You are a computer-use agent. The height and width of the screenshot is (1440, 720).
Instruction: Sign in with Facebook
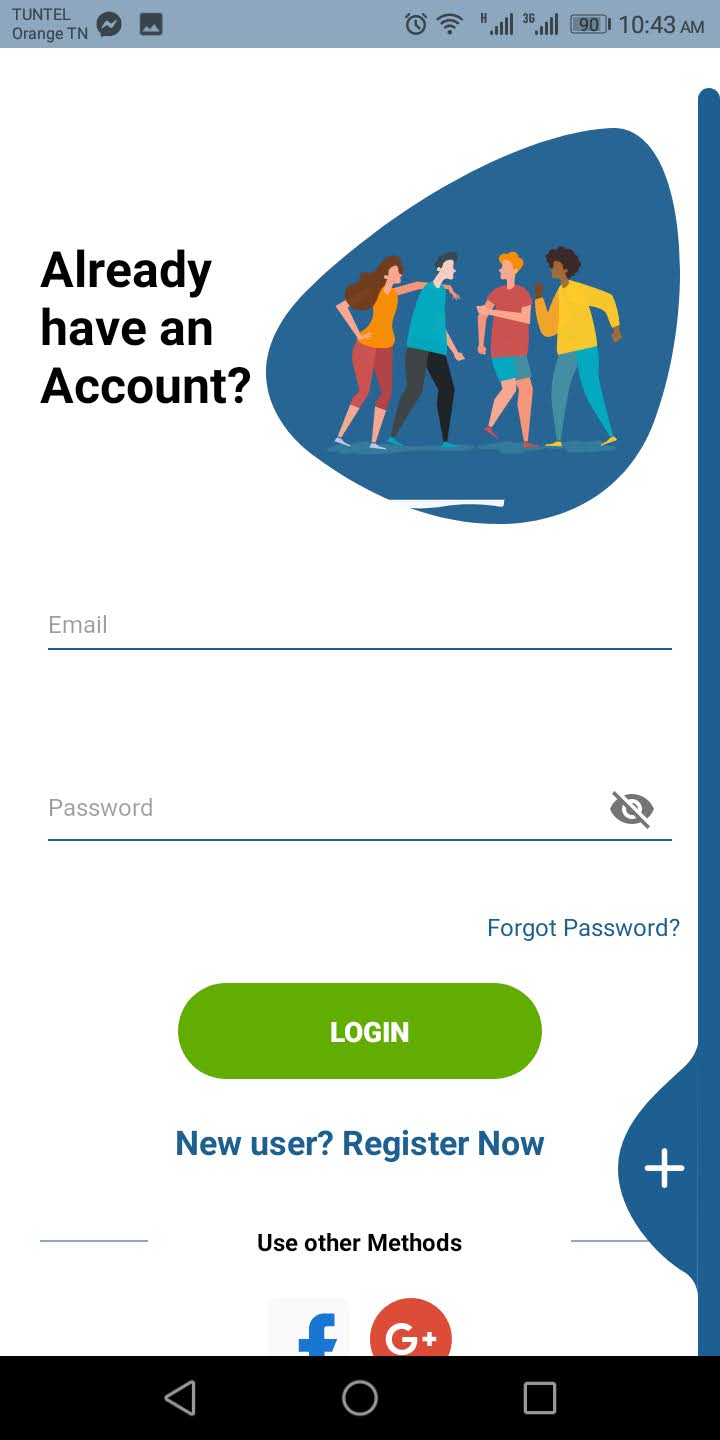310,1327
